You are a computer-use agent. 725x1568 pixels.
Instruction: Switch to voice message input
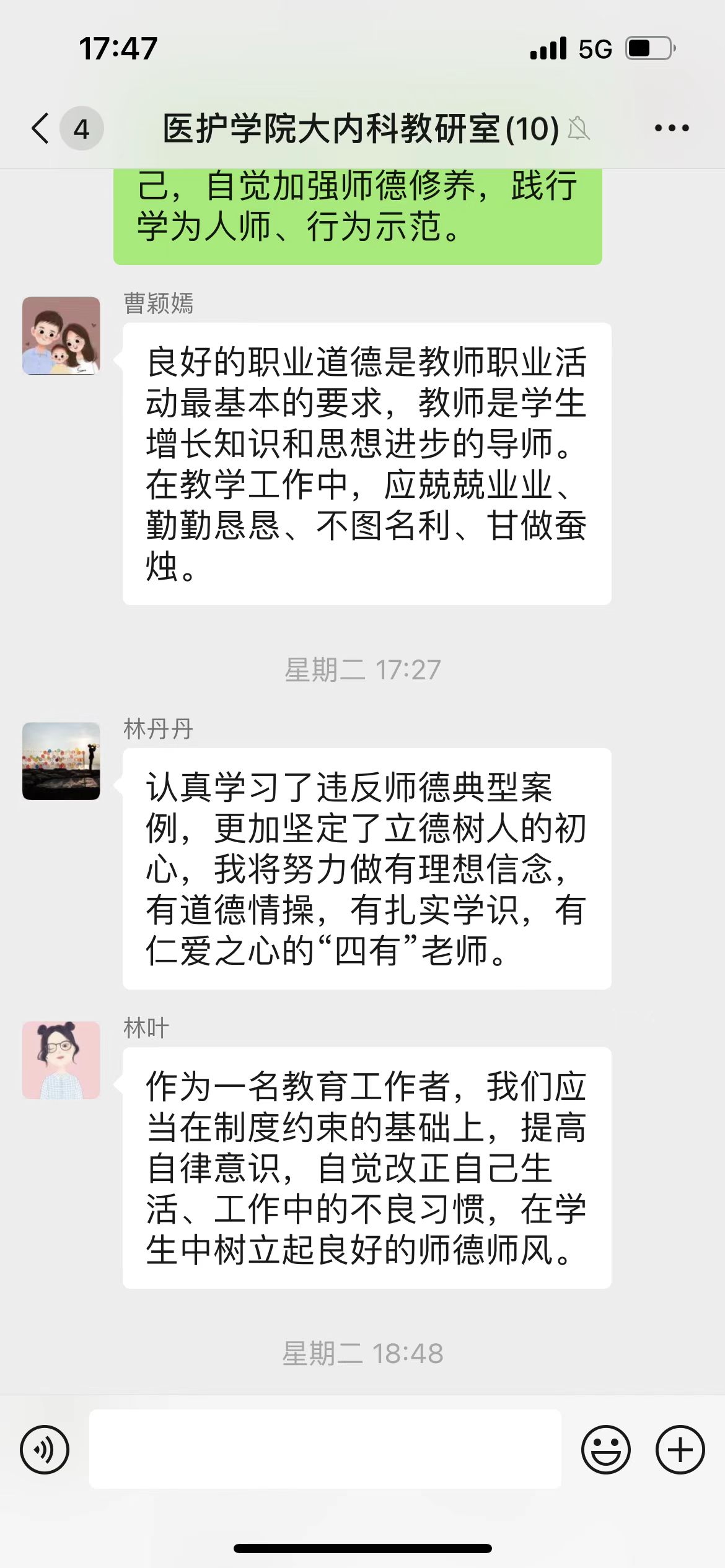tap(45, 1450)
